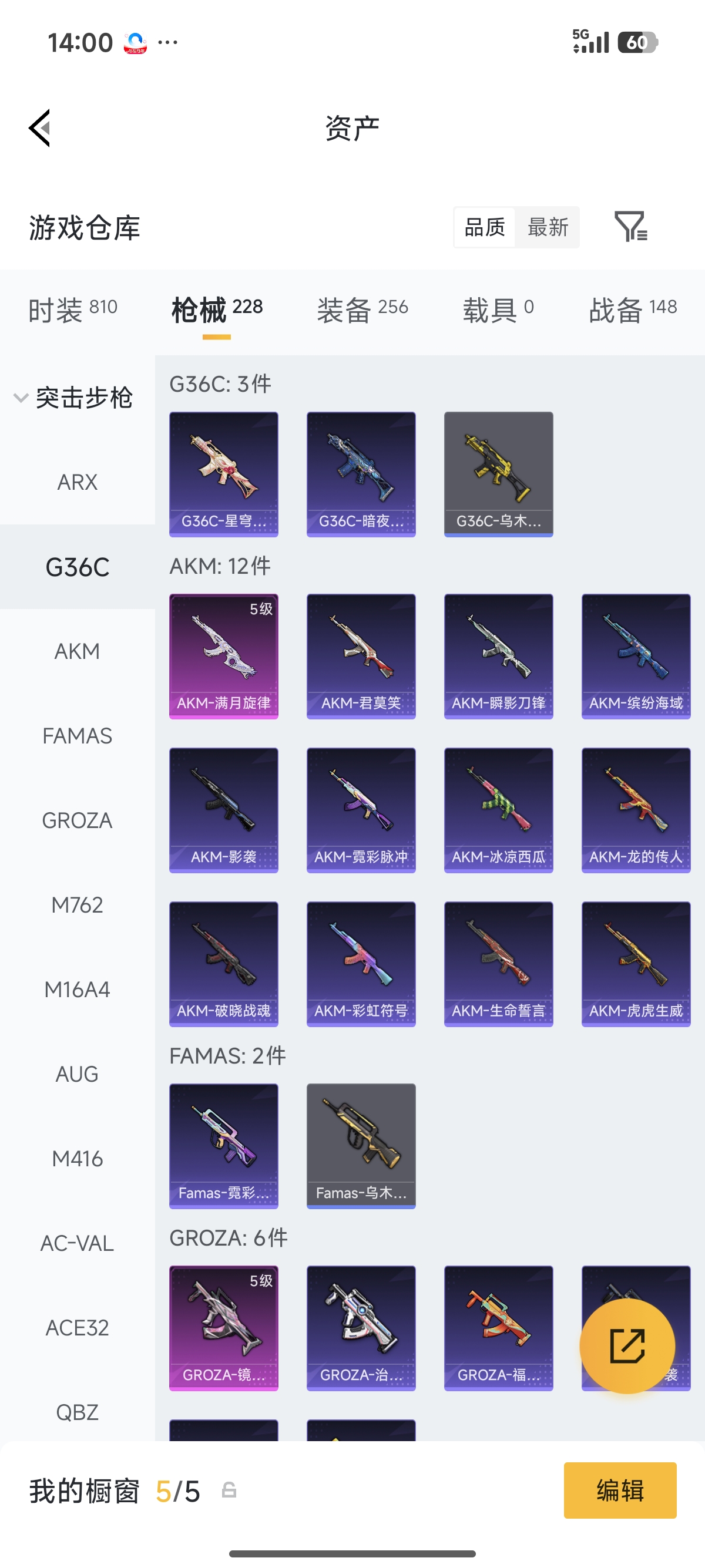The image size is (705, 1568).
Task: Select M416 in the side list
Action: [x=78, y=1158]
